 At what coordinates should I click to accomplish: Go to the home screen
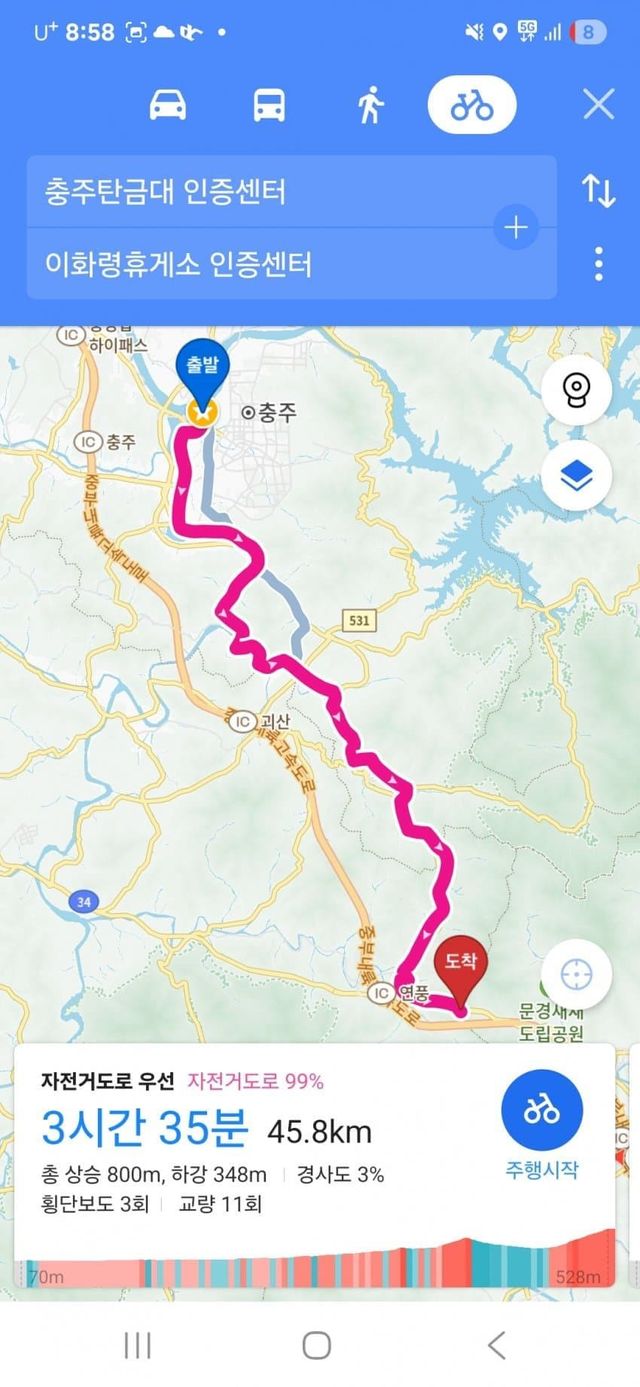coord(317,1345)
